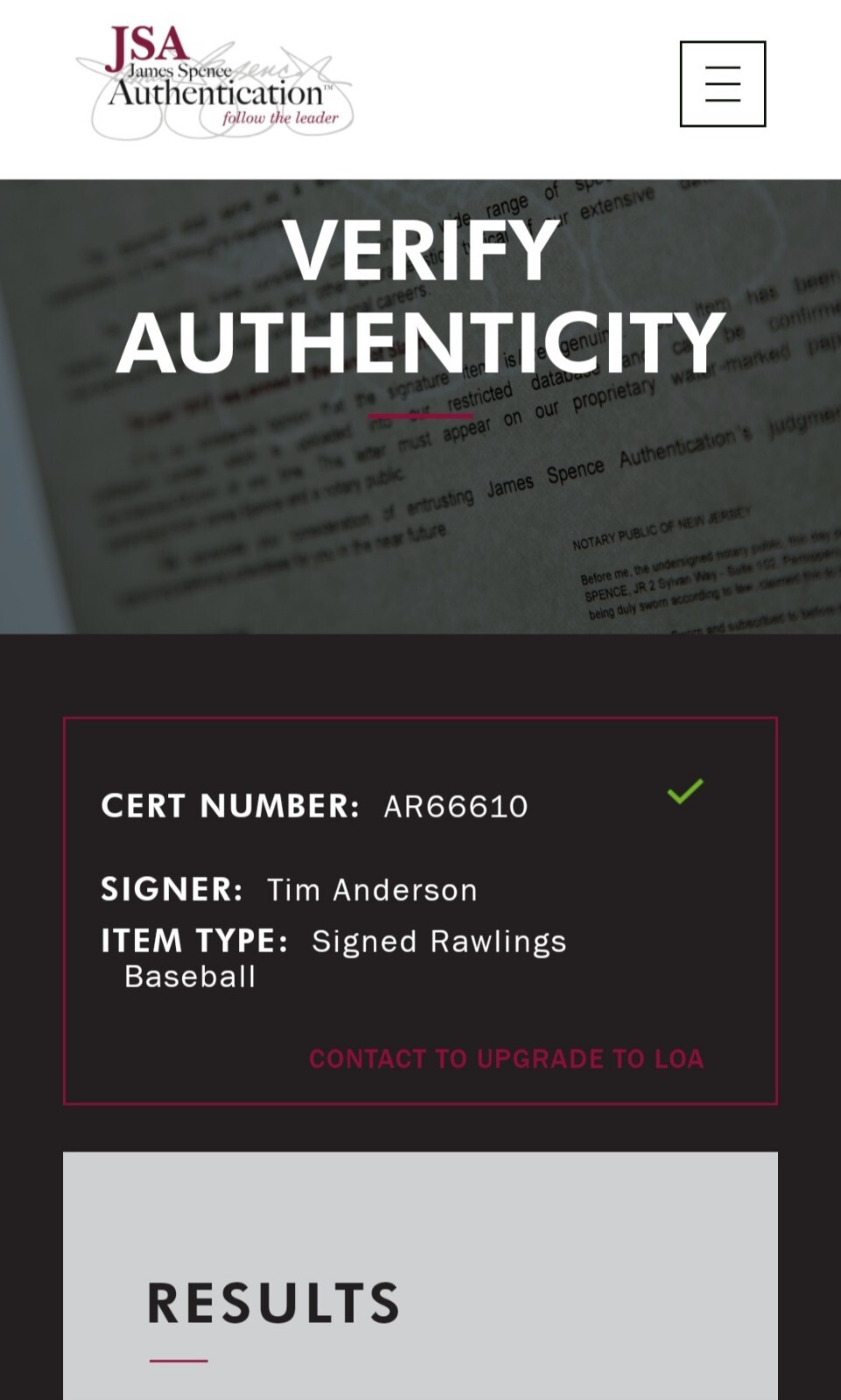The height and width of the screenshot is (1400, 841).
Task: Tap Contact to Upgrade to LOA link
Action: coord(506,1059)
